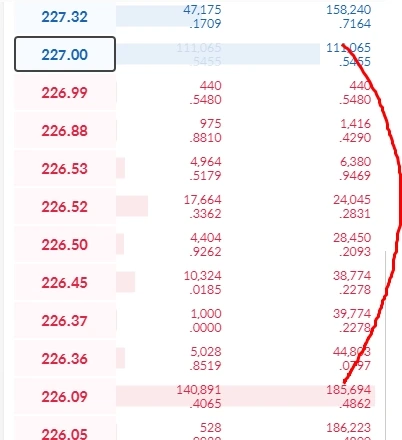Select the 226.09 price level
The width and height of the screenshot is (402, 440).
tap(65, 396)
